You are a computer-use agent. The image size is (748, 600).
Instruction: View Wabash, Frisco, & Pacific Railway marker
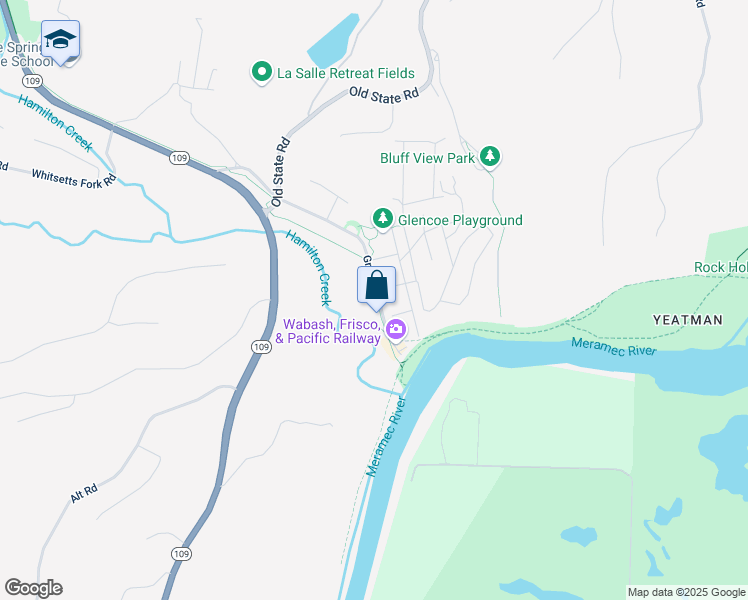click(x=396, y=328)
